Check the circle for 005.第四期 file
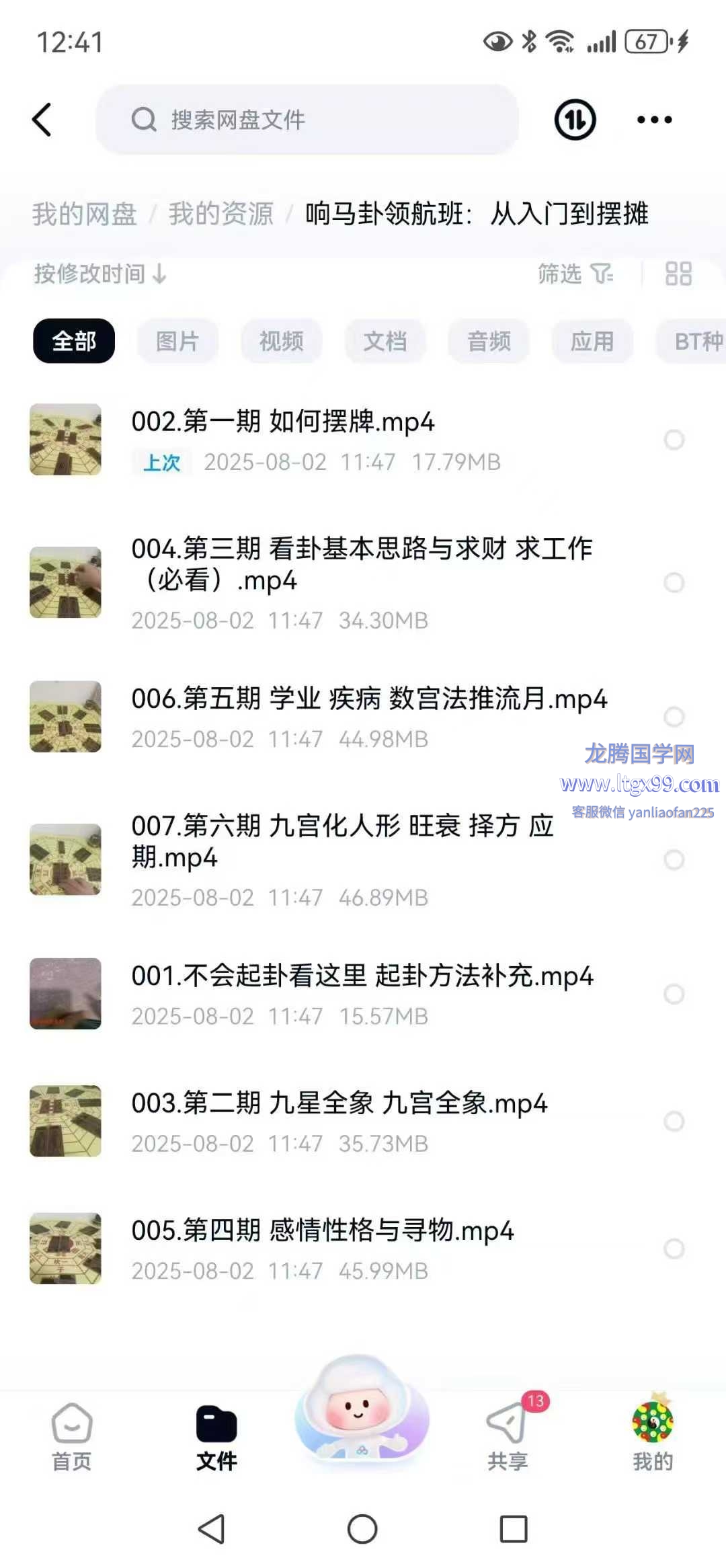 pyautogui.click(x=674, y=1249)
